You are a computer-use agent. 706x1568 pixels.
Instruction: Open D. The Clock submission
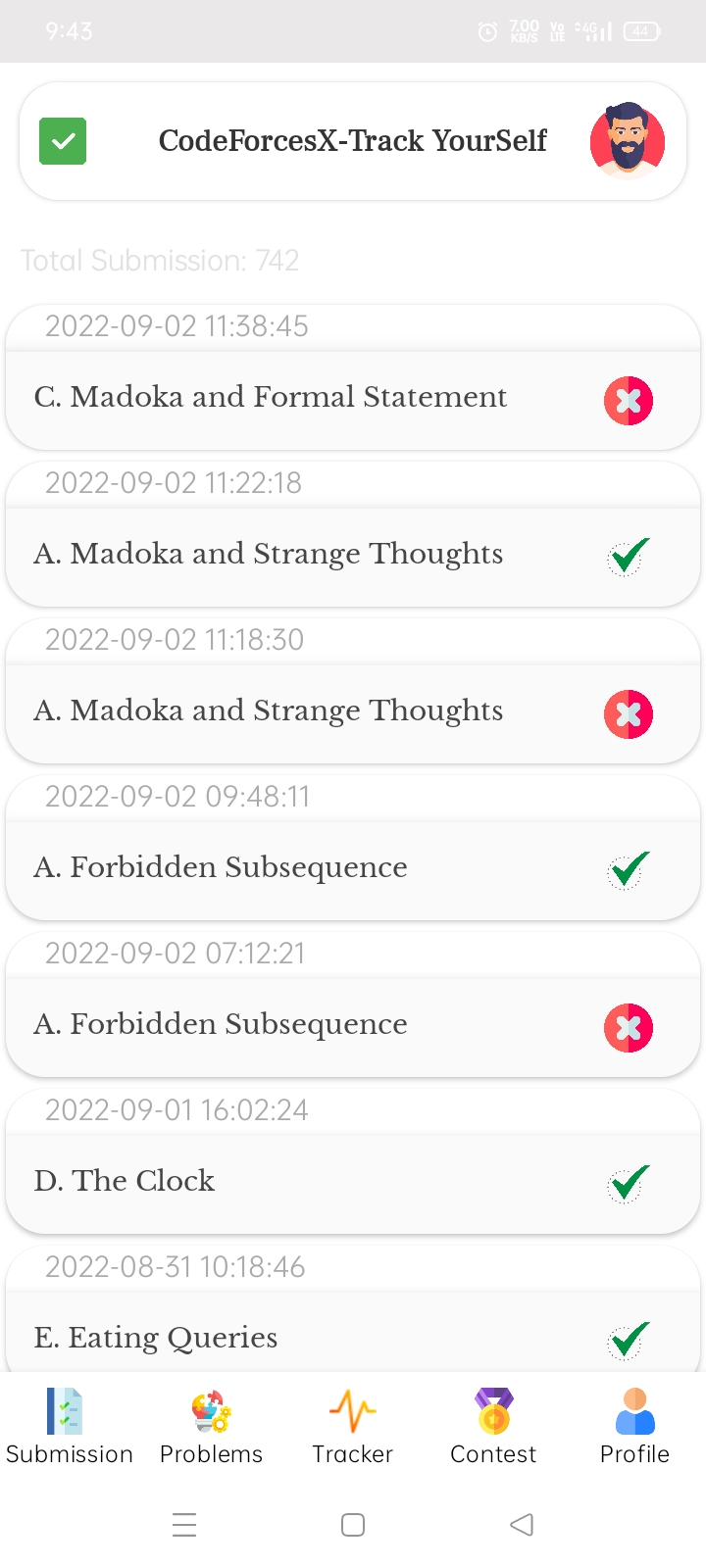click(x=353, y=1183)
